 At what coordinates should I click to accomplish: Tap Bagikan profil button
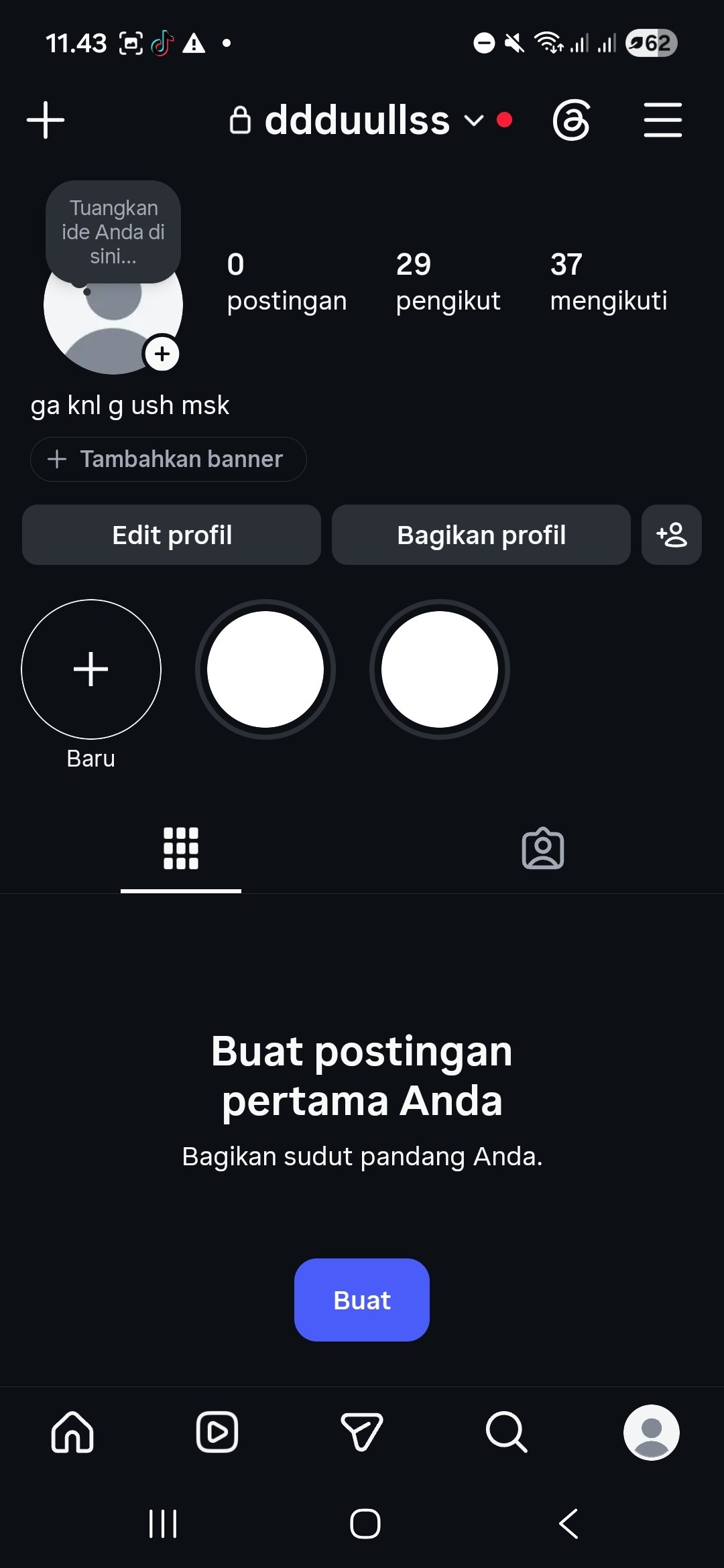[481, 535]
